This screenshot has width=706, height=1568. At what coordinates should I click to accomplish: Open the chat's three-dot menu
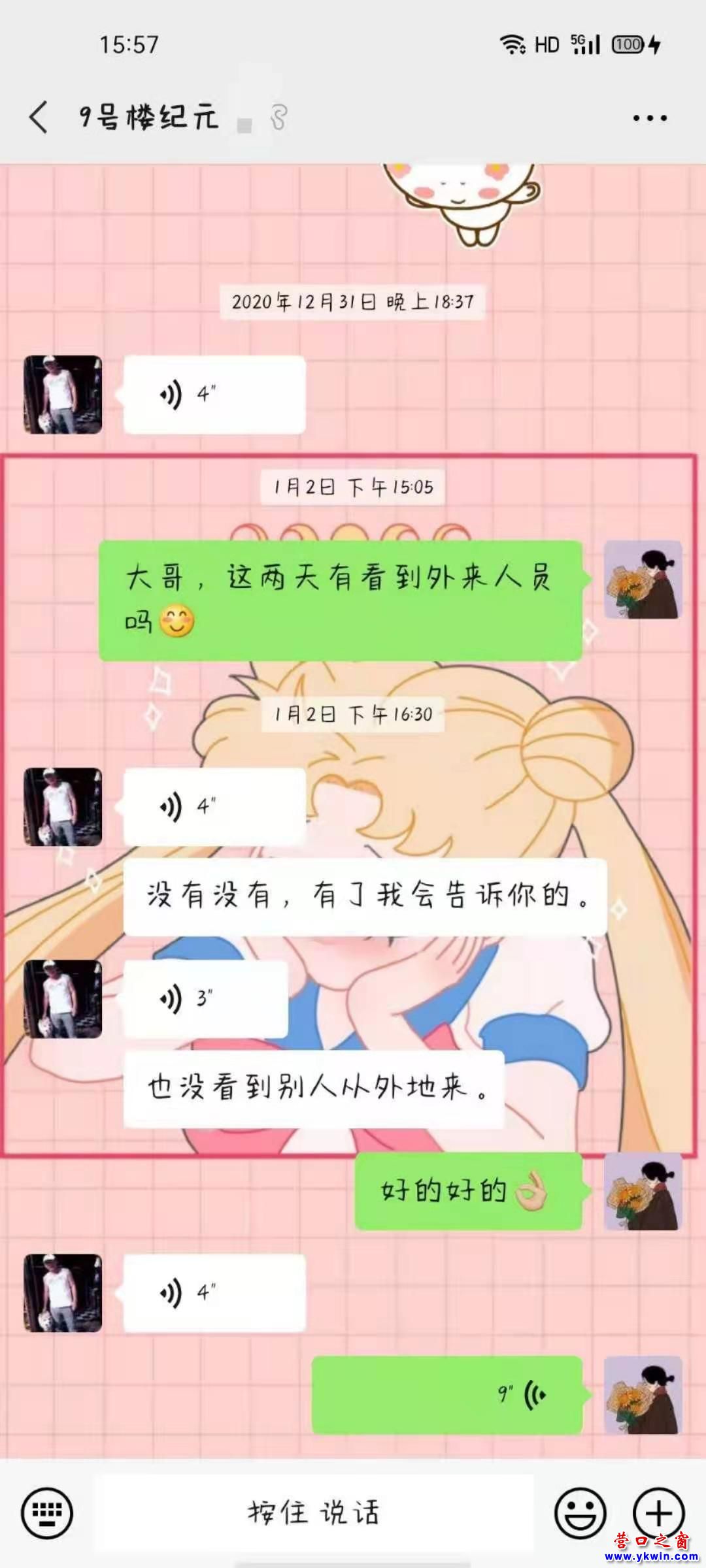point(650,118)
